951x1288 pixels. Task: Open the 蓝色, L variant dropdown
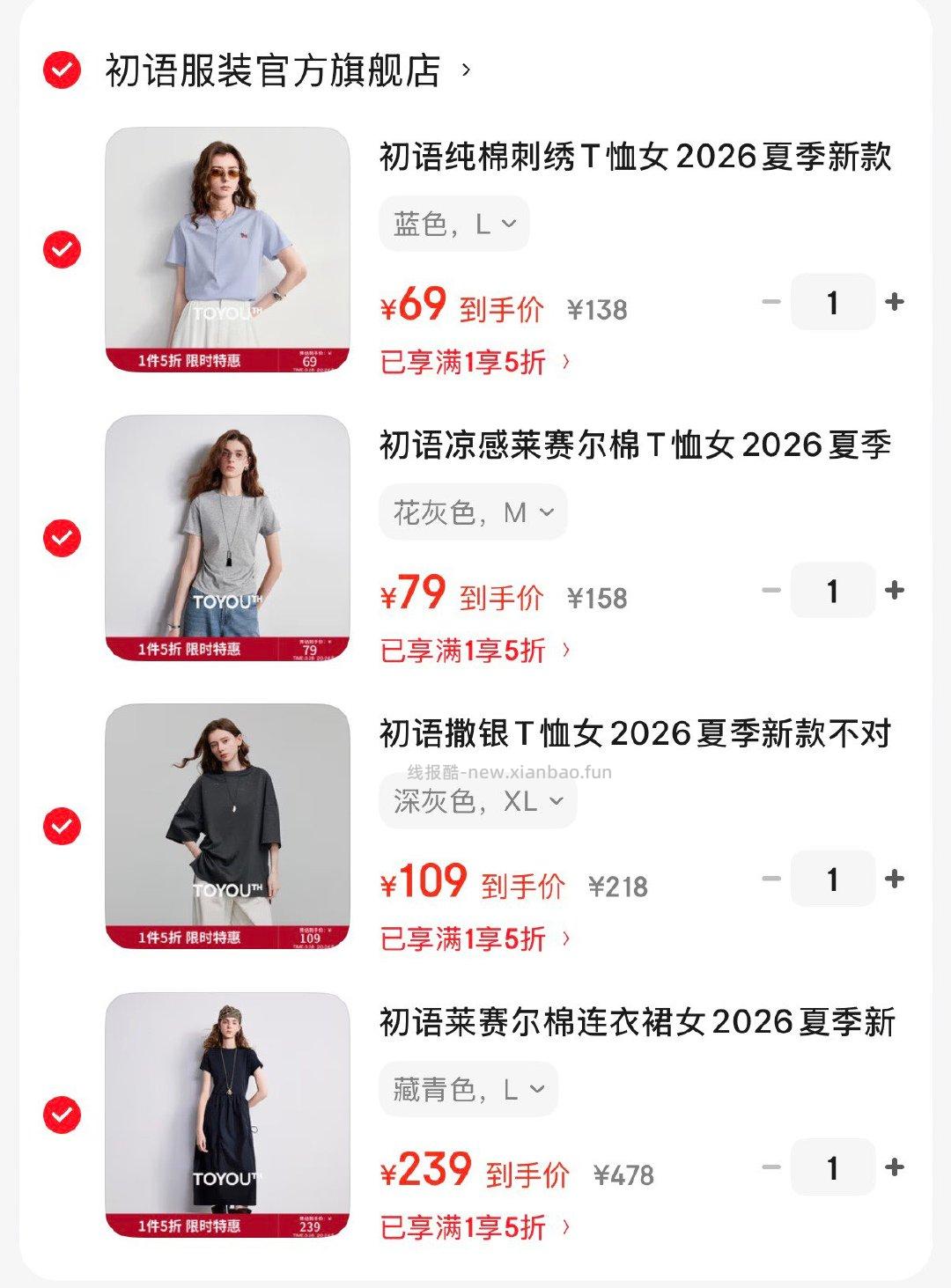pos(453,224)
